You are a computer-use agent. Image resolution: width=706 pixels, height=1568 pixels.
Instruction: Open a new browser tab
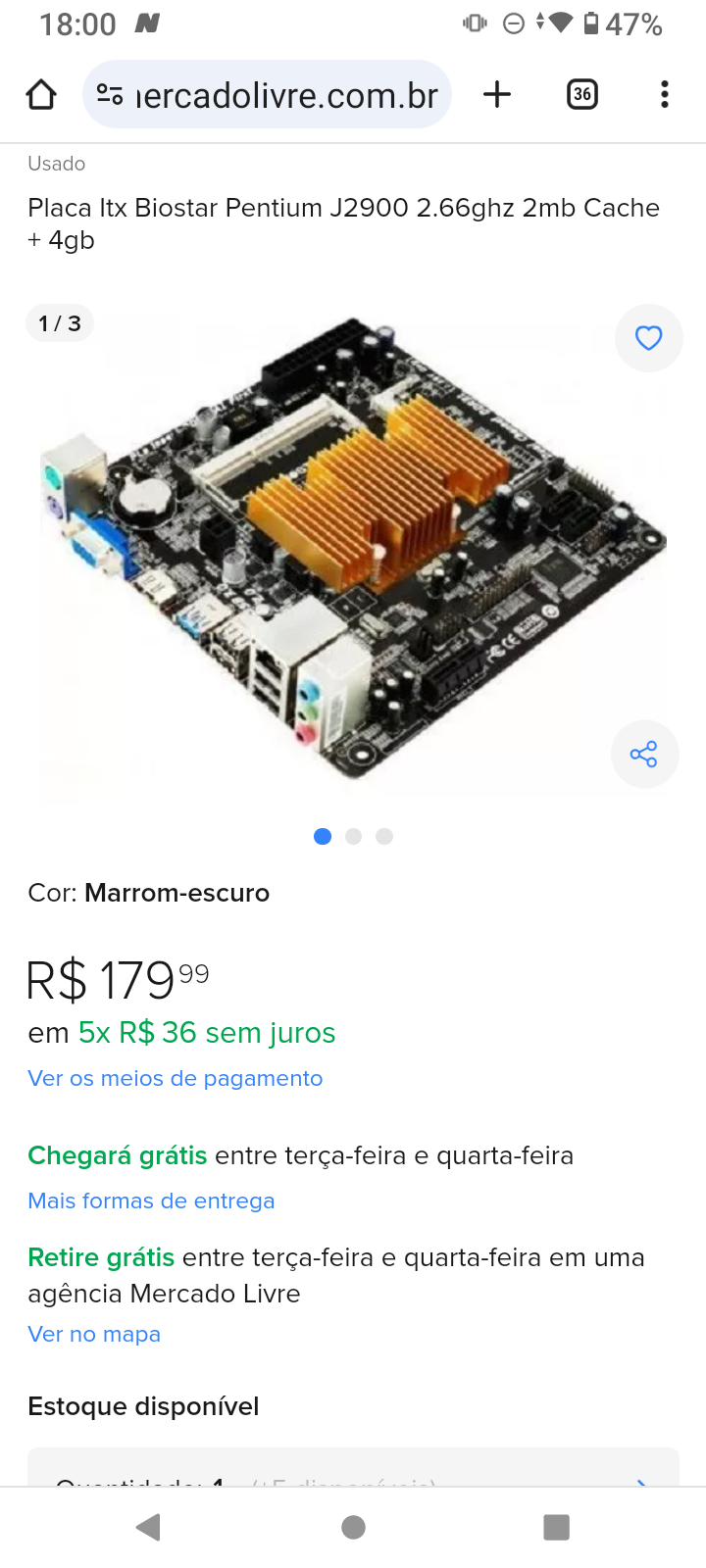coord(497,94)
